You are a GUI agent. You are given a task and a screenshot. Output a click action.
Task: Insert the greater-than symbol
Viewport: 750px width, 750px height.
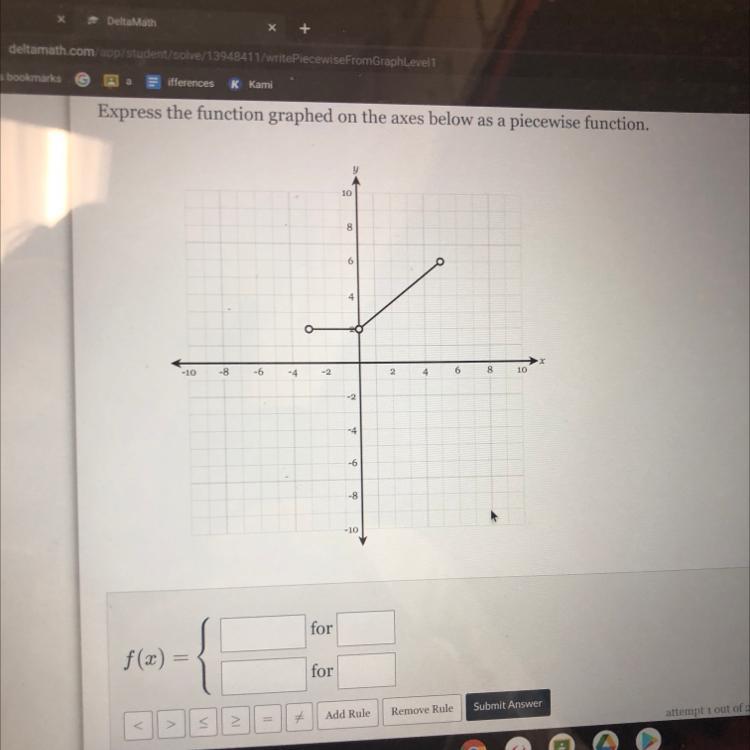pyautogui.click(x=171, y=723)
